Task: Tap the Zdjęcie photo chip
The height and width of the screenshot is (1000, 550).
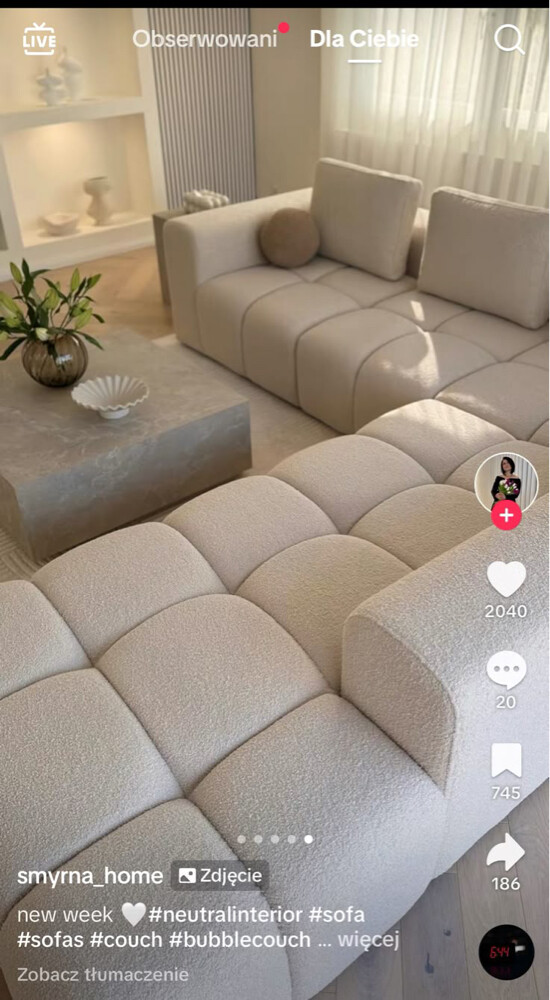Action: [219, 876]
